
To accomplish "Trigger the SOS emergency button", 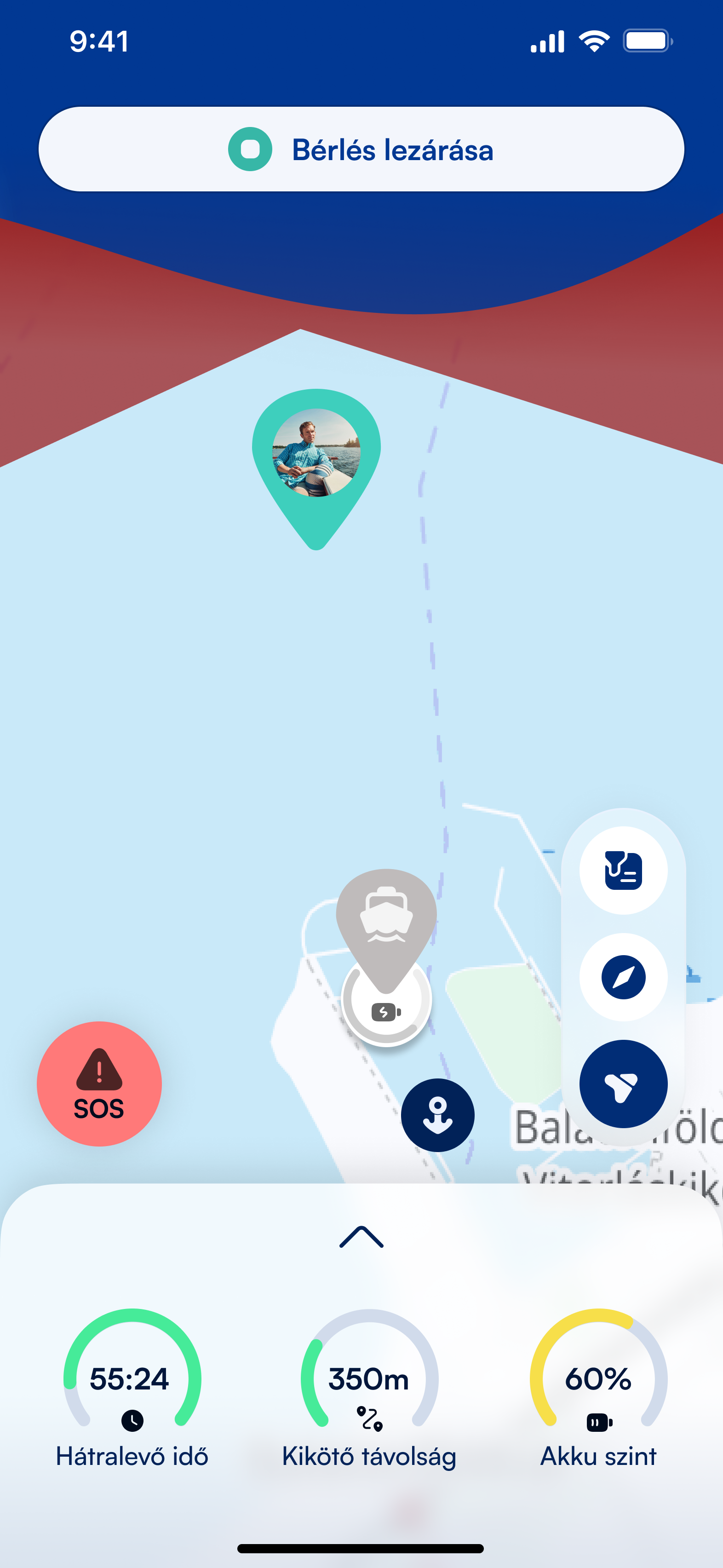I will pos(99,1084).
